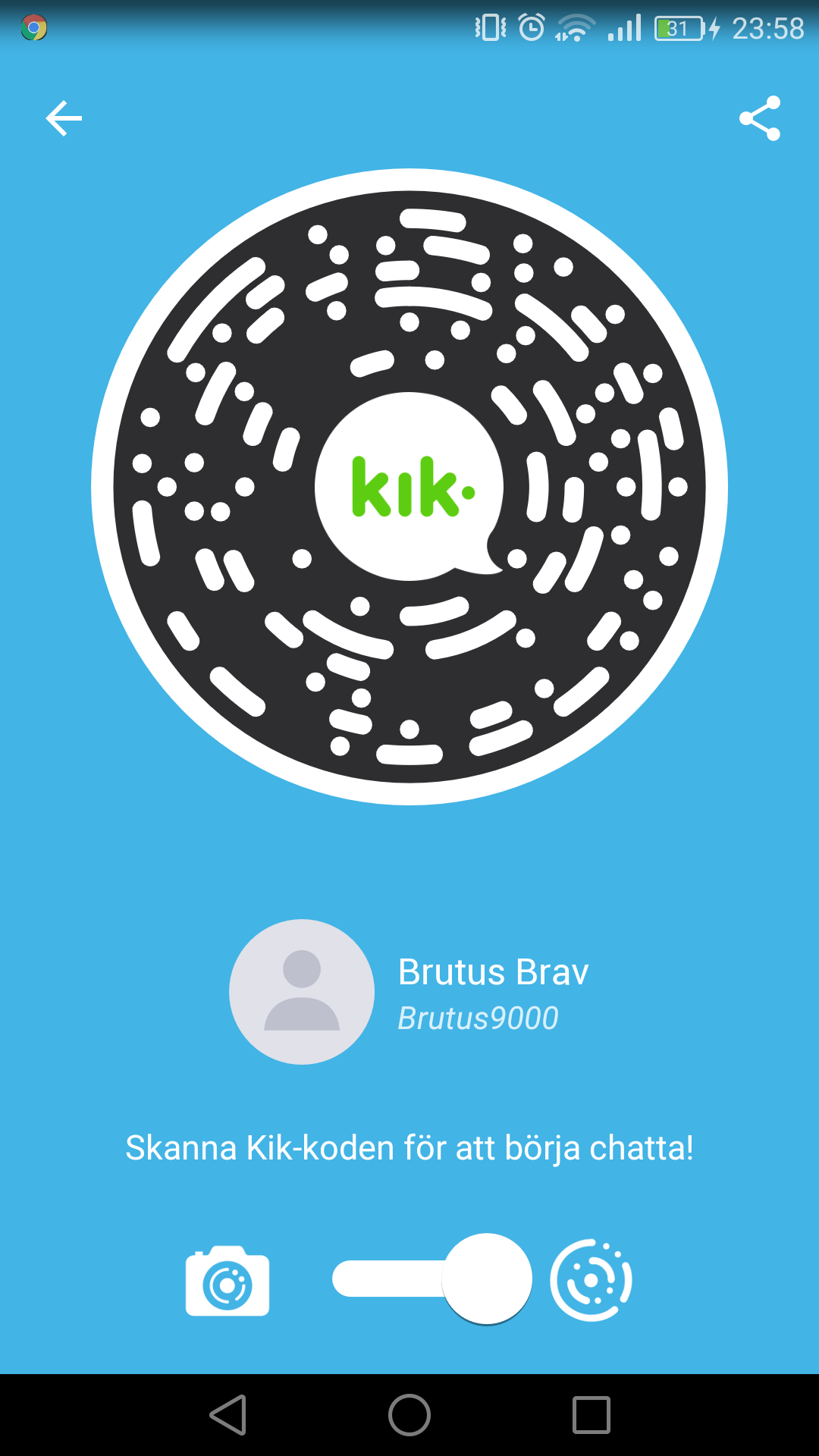Go back using the top arrow
Image resolution: width=819 pixels, height=1456 pixels.
tap(64, 118)
